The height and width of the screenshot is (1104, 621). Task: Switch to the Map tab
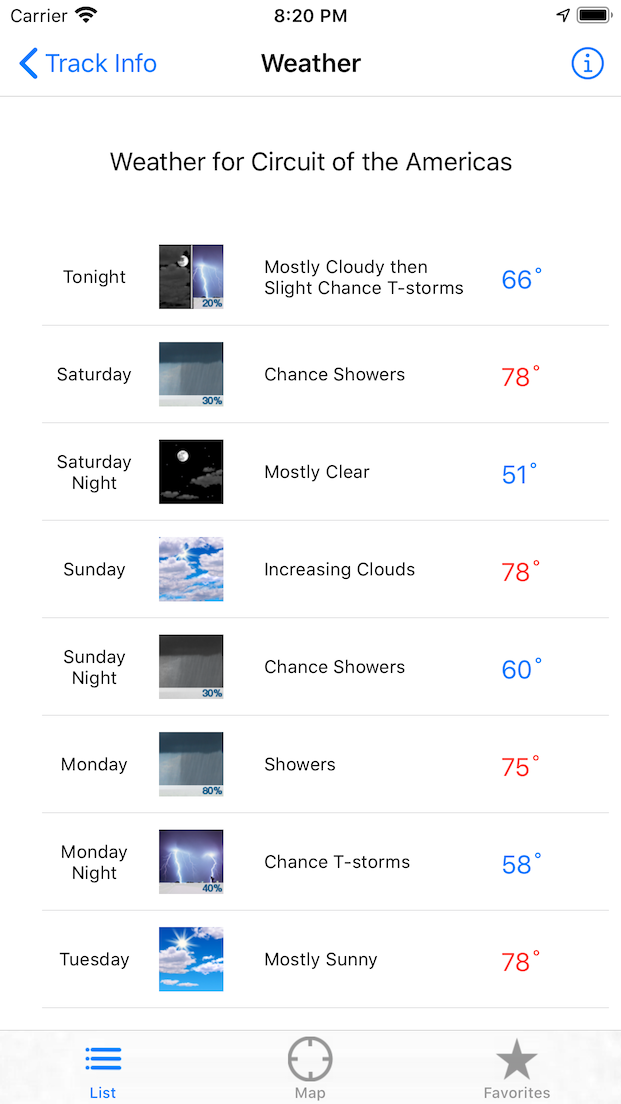(x=310, y=1069)
